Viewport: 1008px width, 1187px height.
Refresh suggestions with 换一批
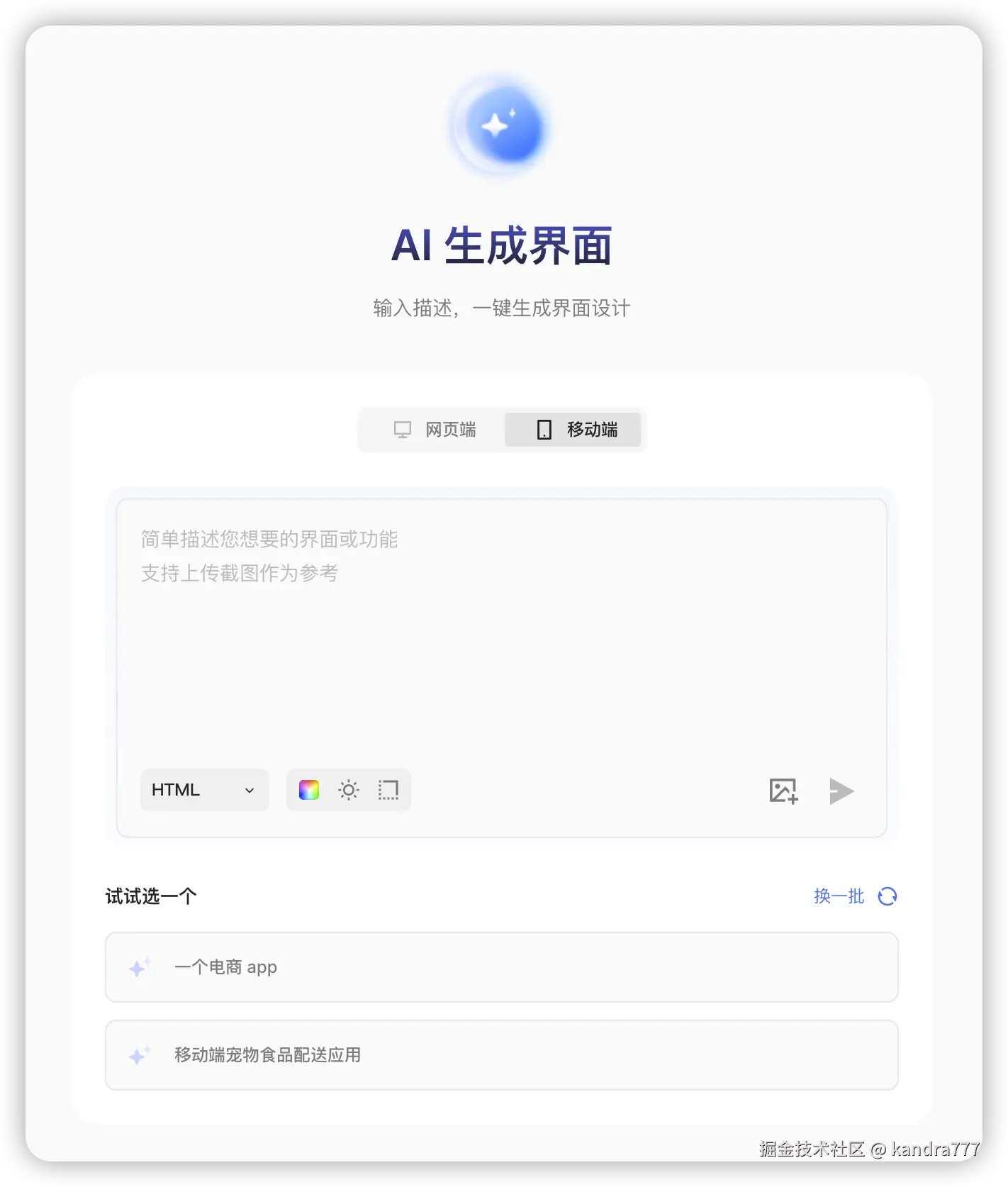(855, 896)
